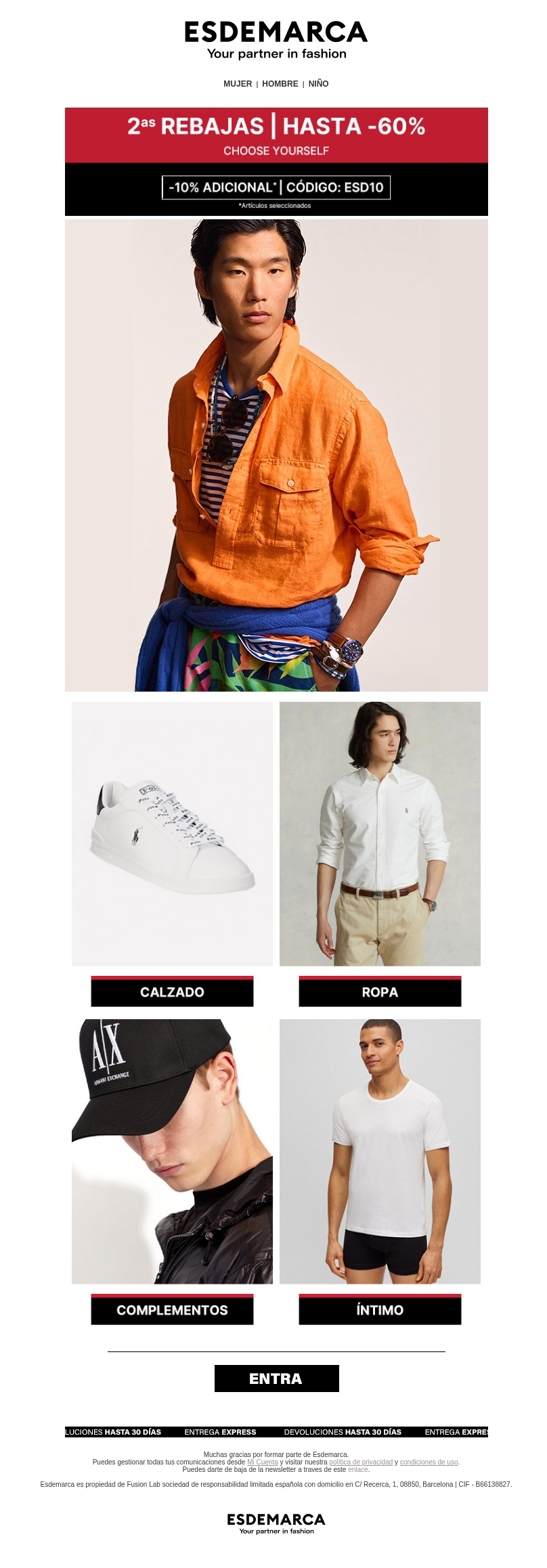Image resolution: width=547 pixels, height=1568 pixels.
Task: Open the 2as Rebajas -60% banner
Action: (276, 135)
